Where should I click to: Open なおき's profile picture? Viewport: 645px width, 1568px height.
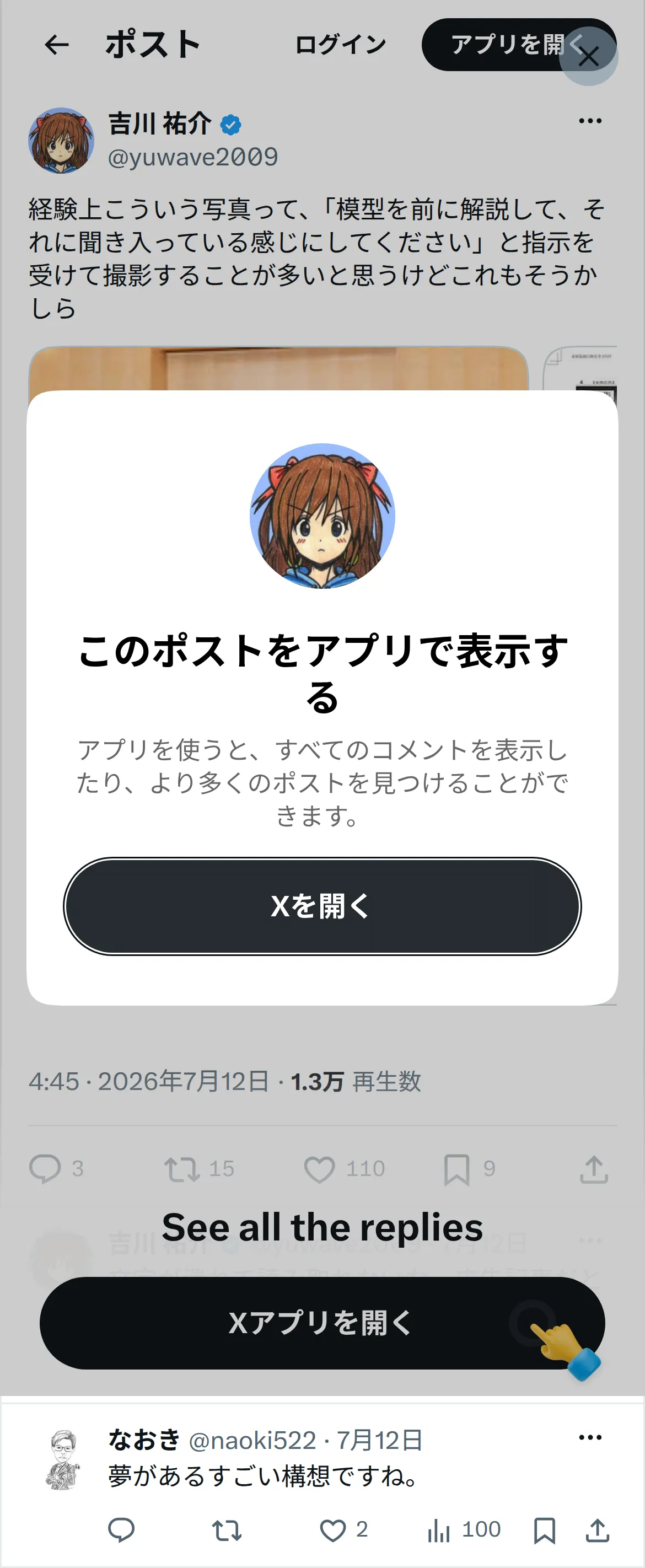point(62,1459)
